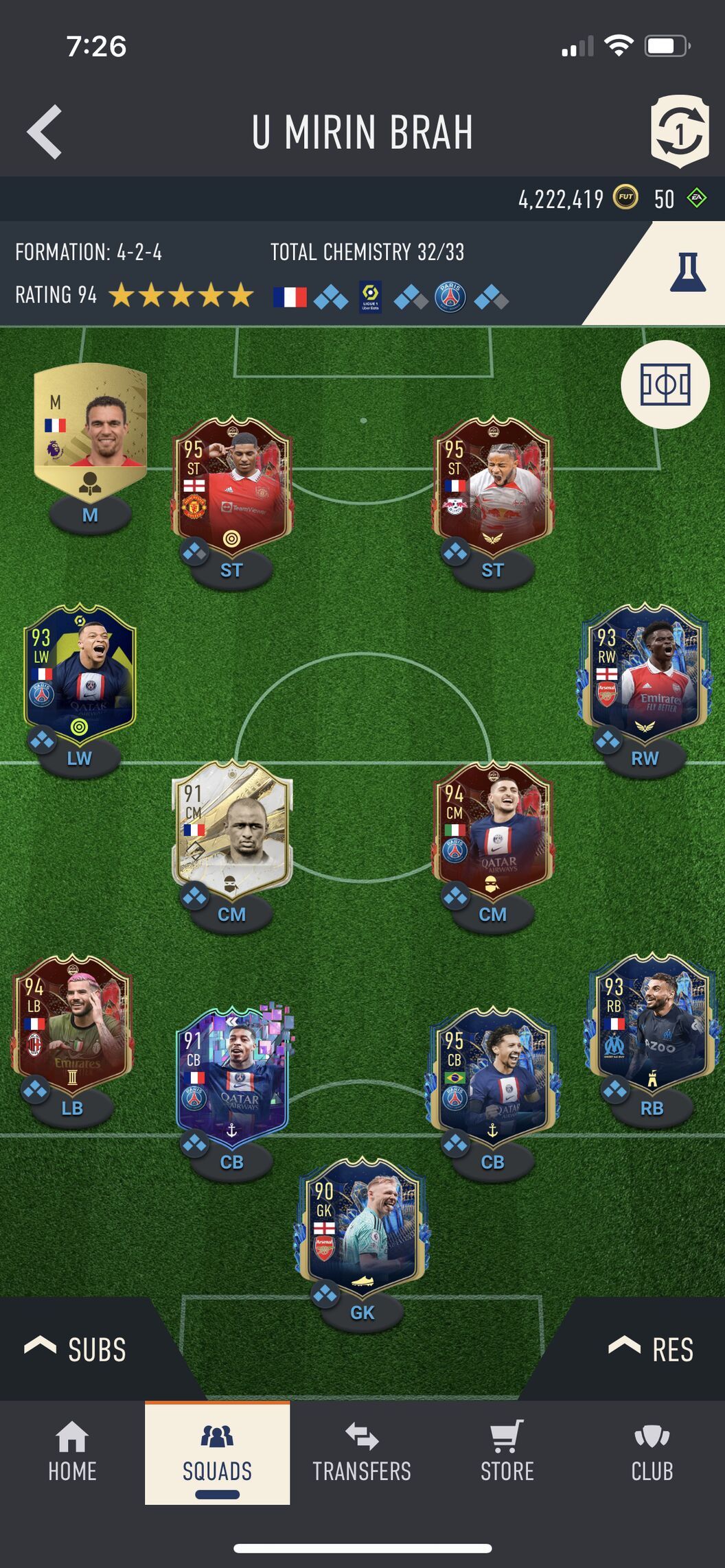
Task: Tap the pitch view toggle button
Action: pyautogui.click(x=664, y=384)
